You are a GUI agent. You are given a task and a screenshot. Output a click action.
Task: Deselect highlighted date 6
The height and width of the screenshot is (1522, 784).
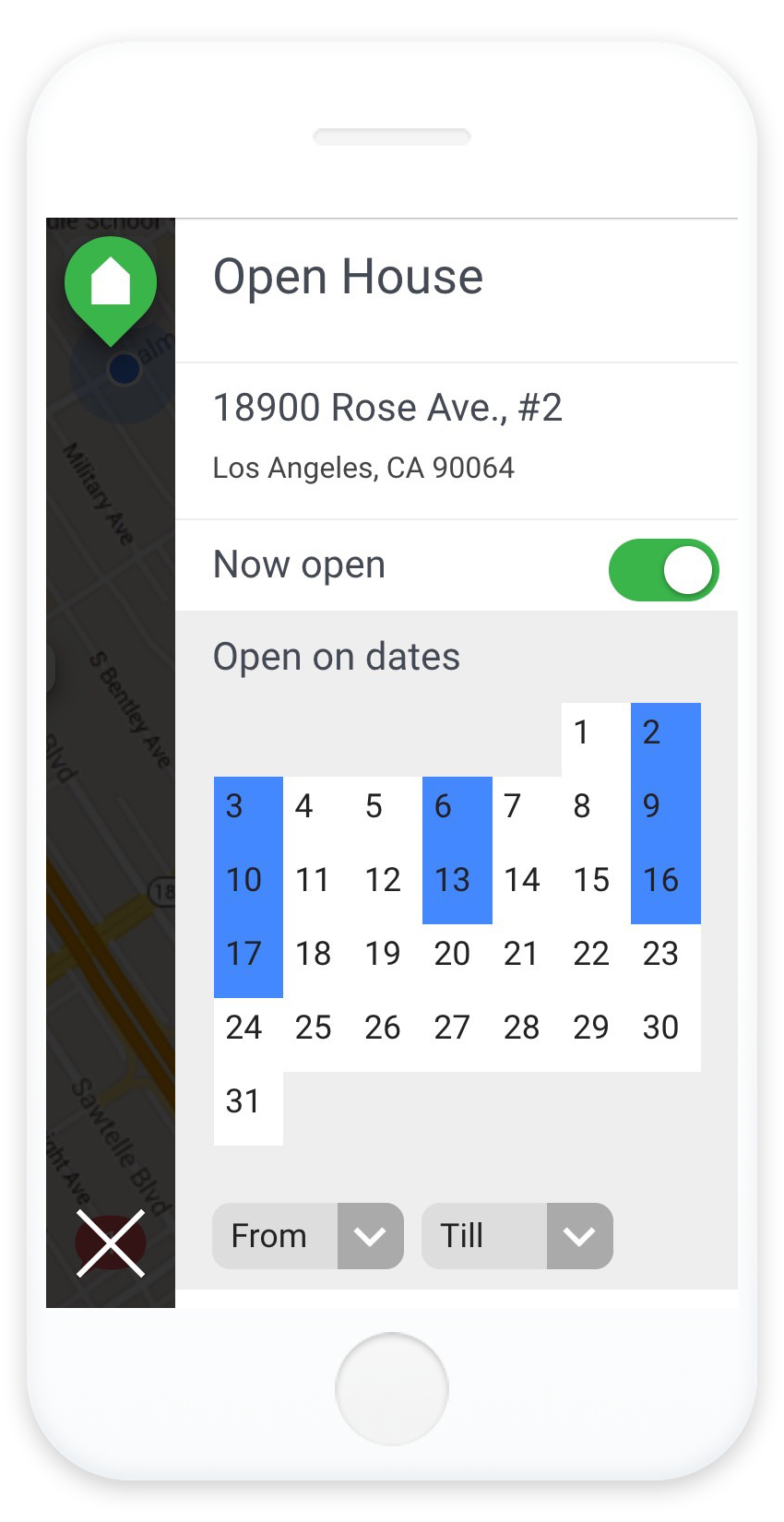457,814
